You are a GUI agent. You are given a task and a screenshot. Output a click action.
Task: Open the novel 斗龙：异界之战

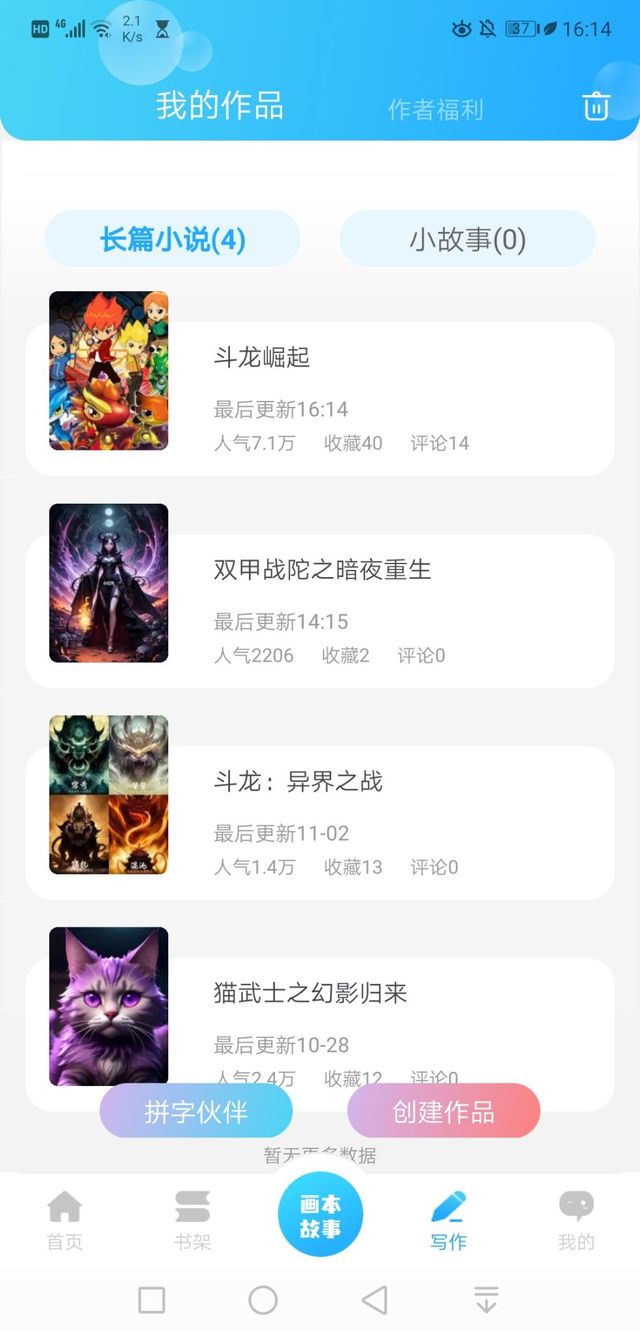point(320,822)
